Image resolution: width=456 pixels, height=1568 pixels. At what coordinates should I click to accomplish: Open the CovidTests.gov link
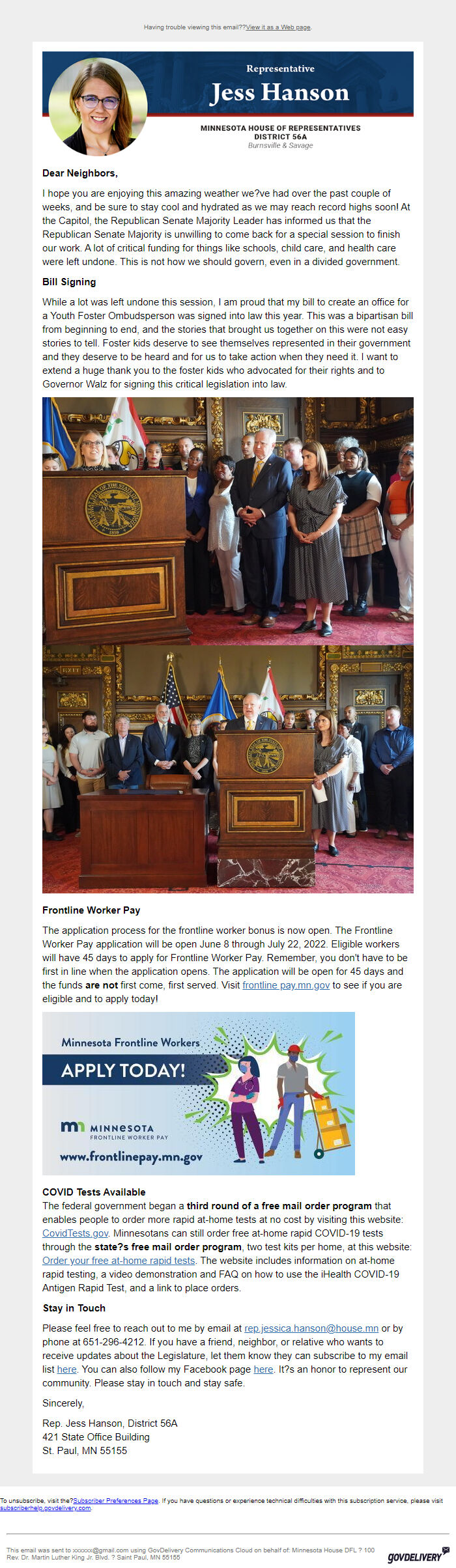76,1233
